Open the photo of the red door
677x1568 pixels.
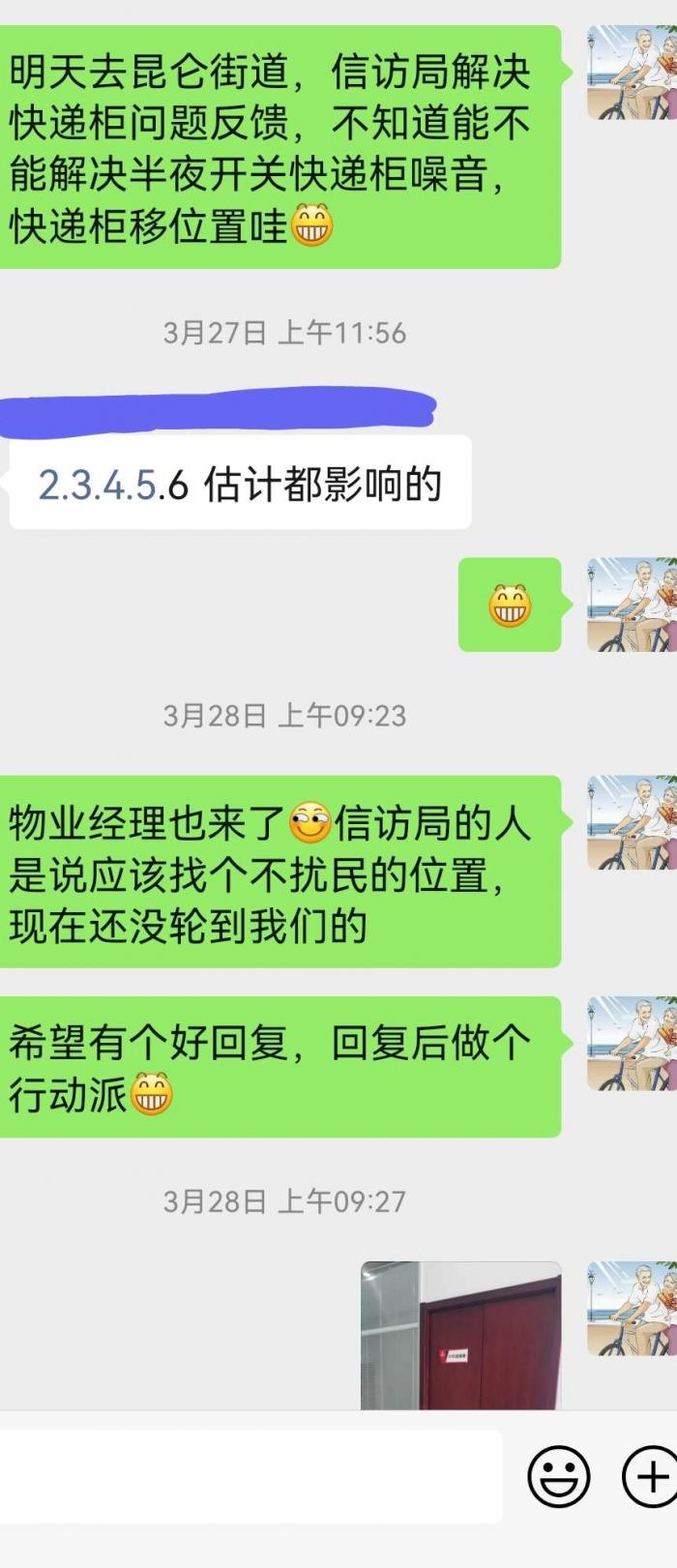coord(461,1335)
